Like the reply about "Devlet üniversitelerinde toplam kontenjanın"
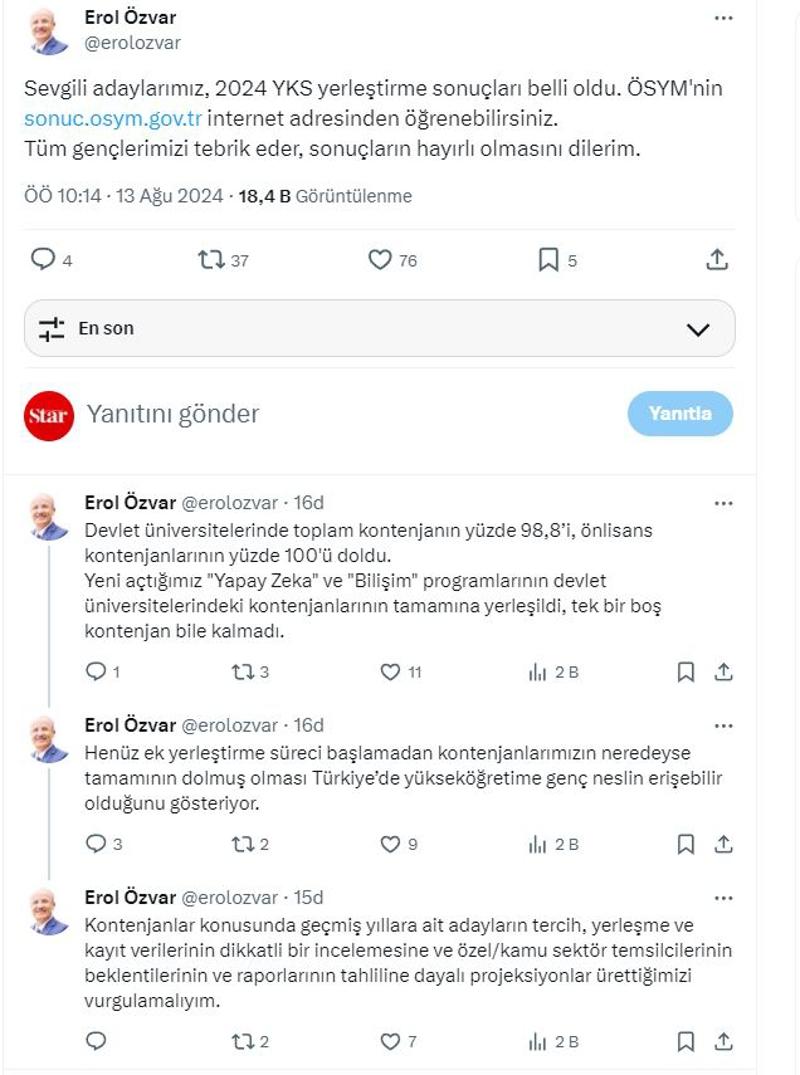The width and height of the screenshot is (800, 1075). coord(390,672)
